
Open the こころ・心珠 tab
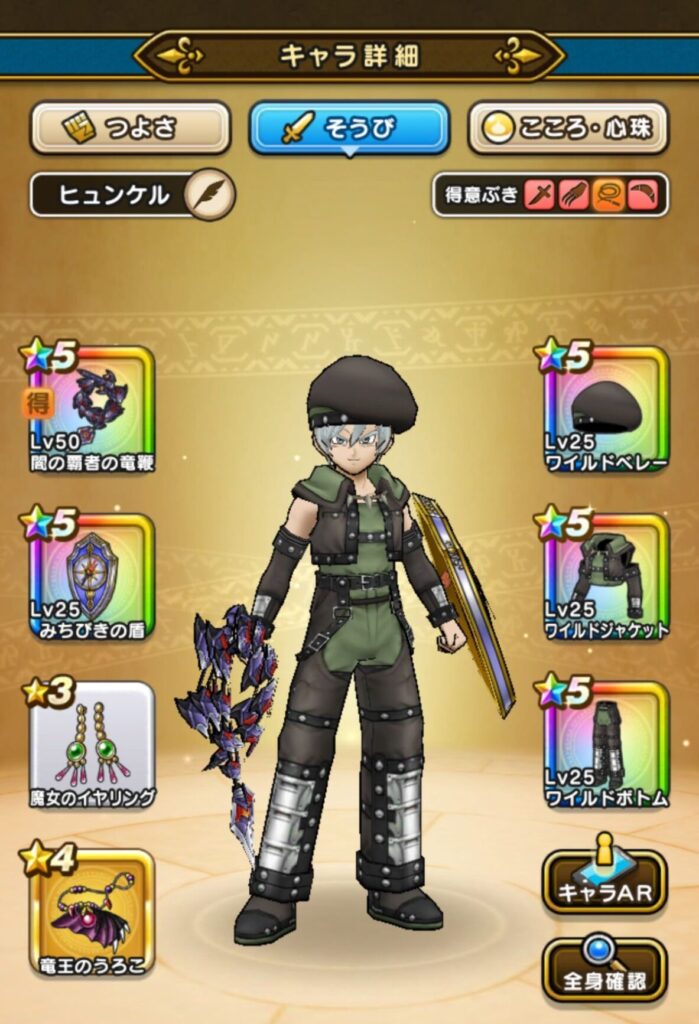(x=568, y=128)
